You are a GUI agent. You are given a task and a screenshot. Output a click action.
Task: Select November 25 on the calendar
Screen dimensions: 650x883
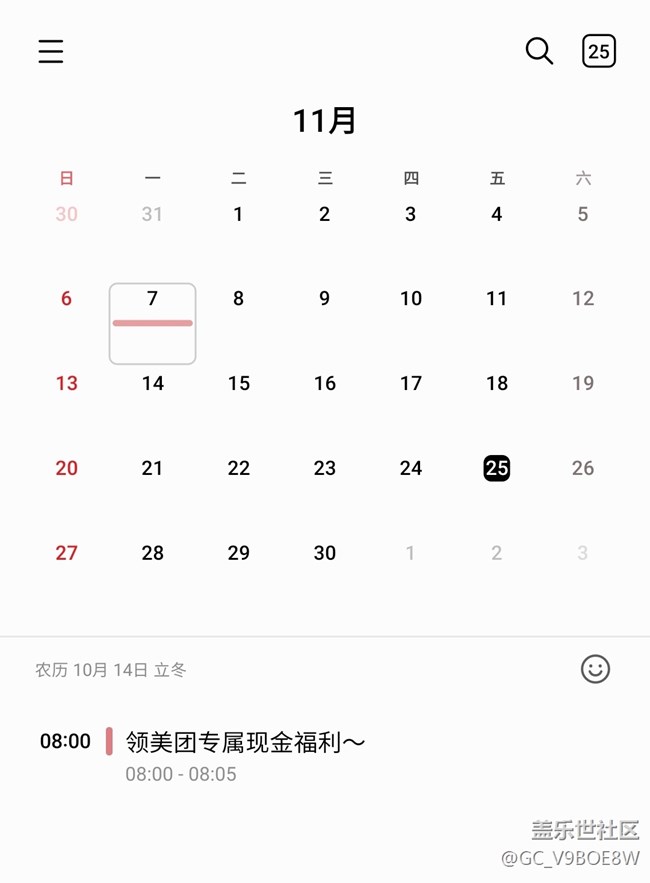(497, 468)
